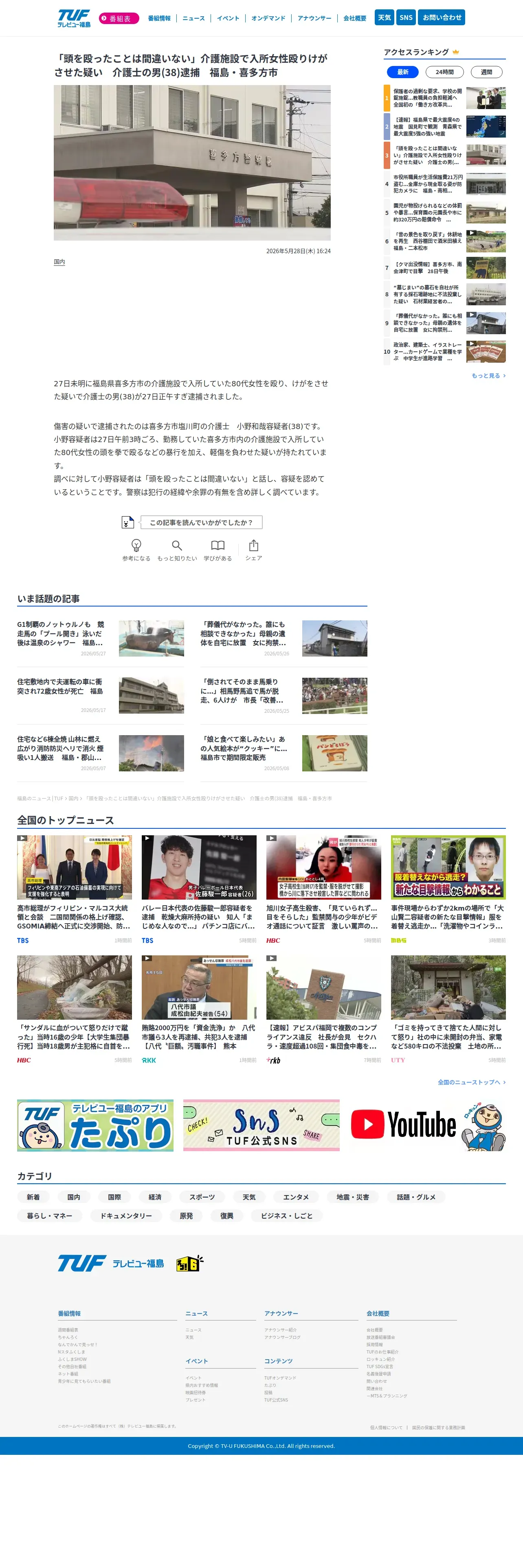
Task: Go to 全国のニューストップへ link
Action: click(x=471, y=1082)
